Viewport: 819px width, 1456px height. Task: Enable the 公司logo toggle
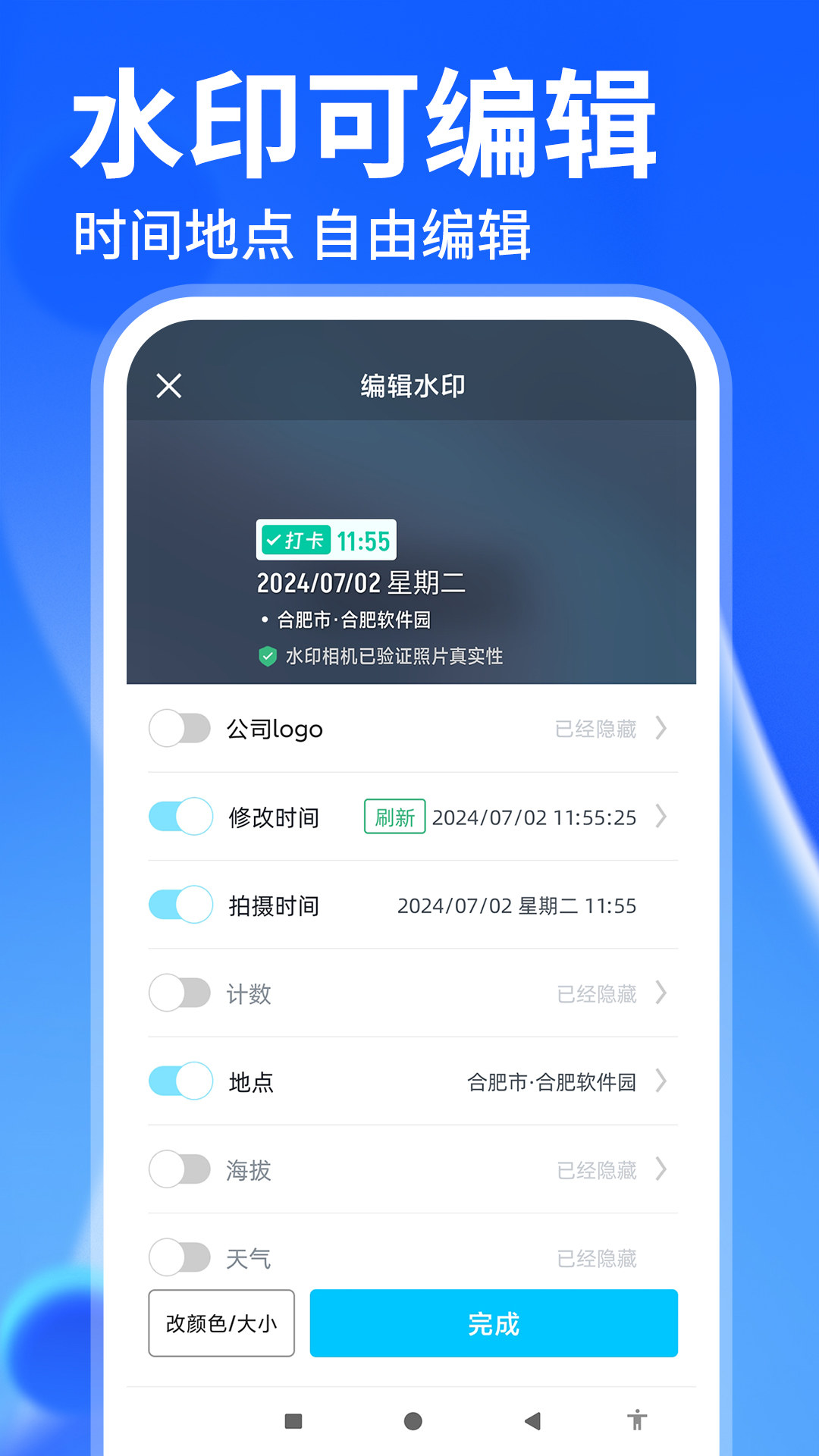(x=181, y=729)
